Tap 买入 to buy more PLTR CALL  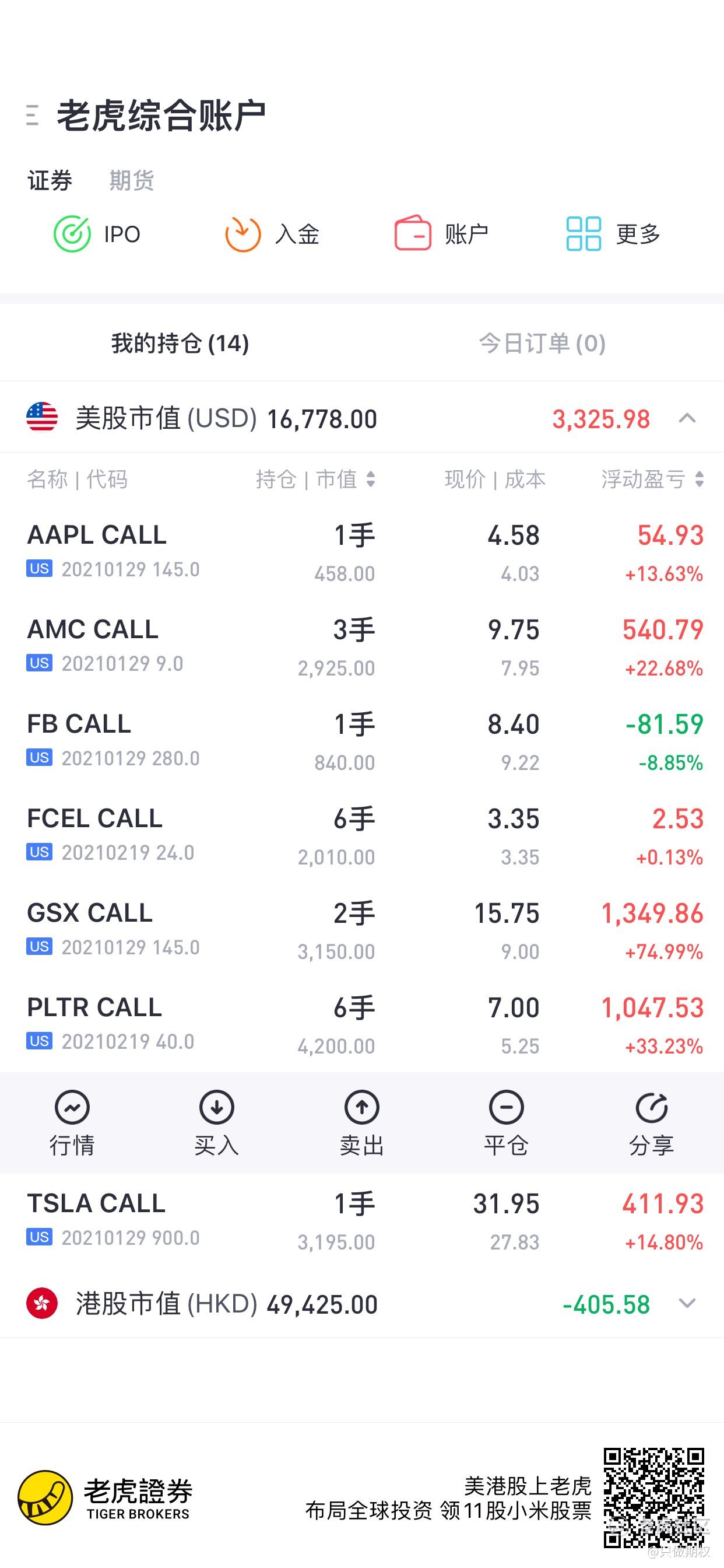point(217,1123)
